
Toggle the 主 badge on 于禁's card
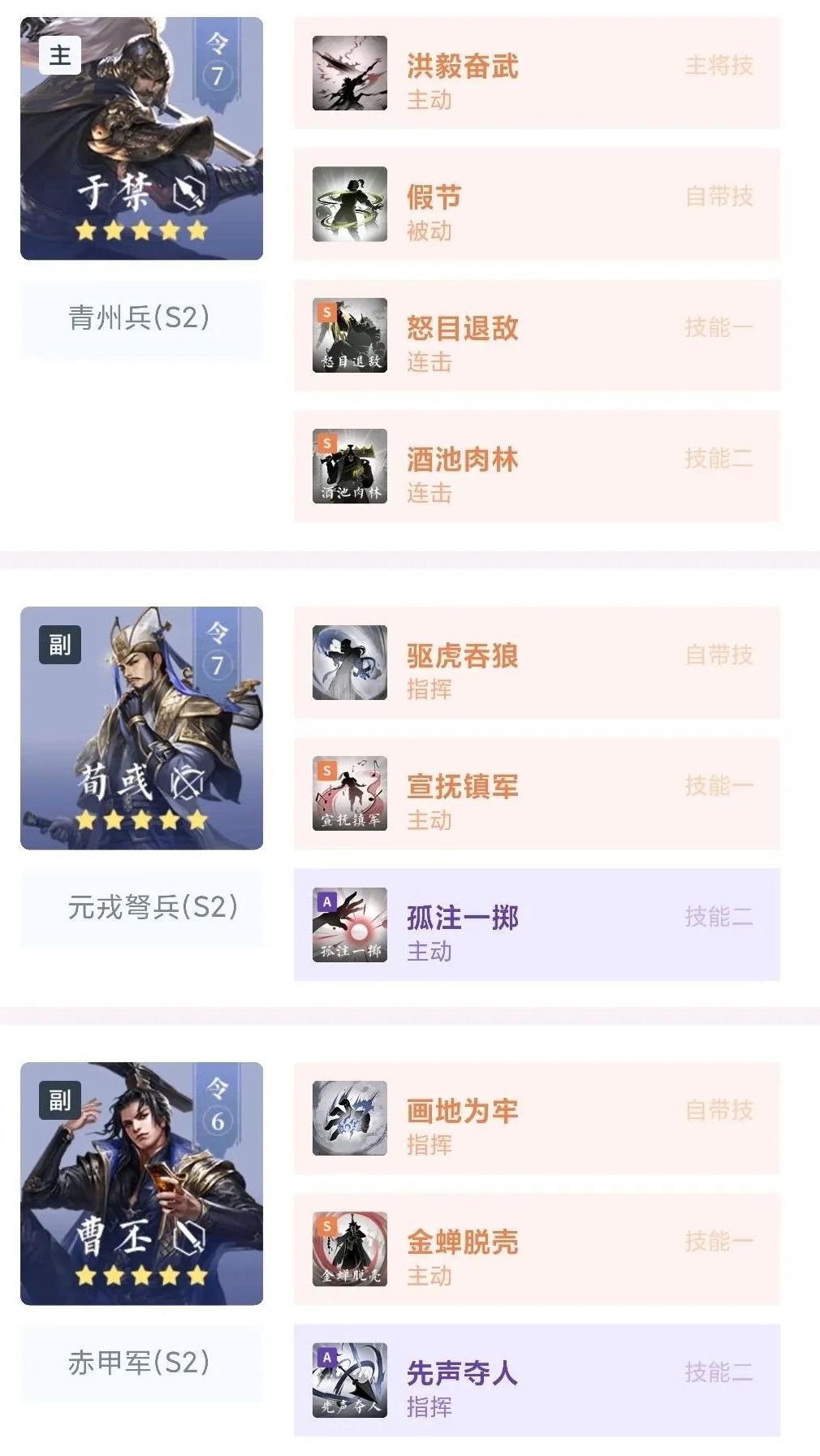click(61, 55)
